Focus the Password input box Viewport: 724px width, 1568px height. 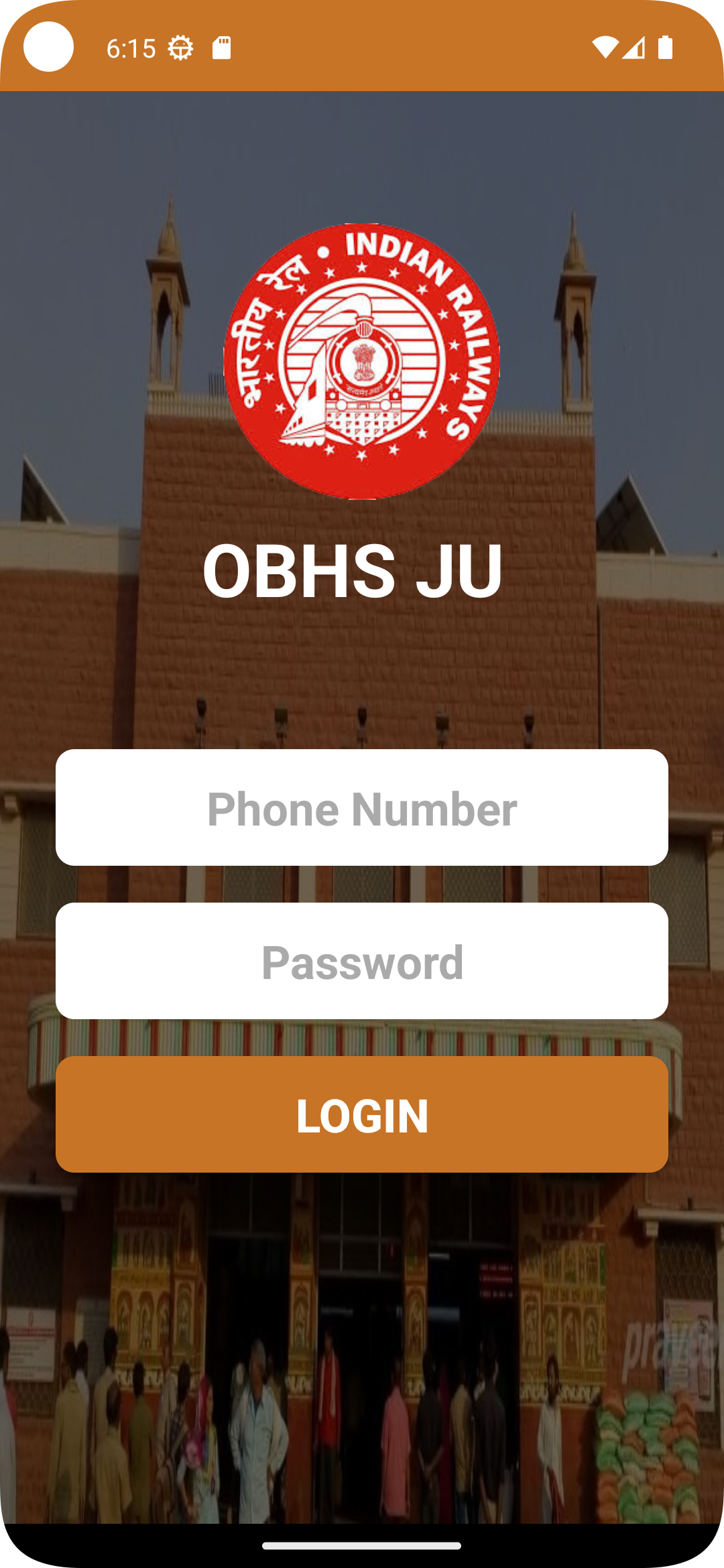point(362,961)
